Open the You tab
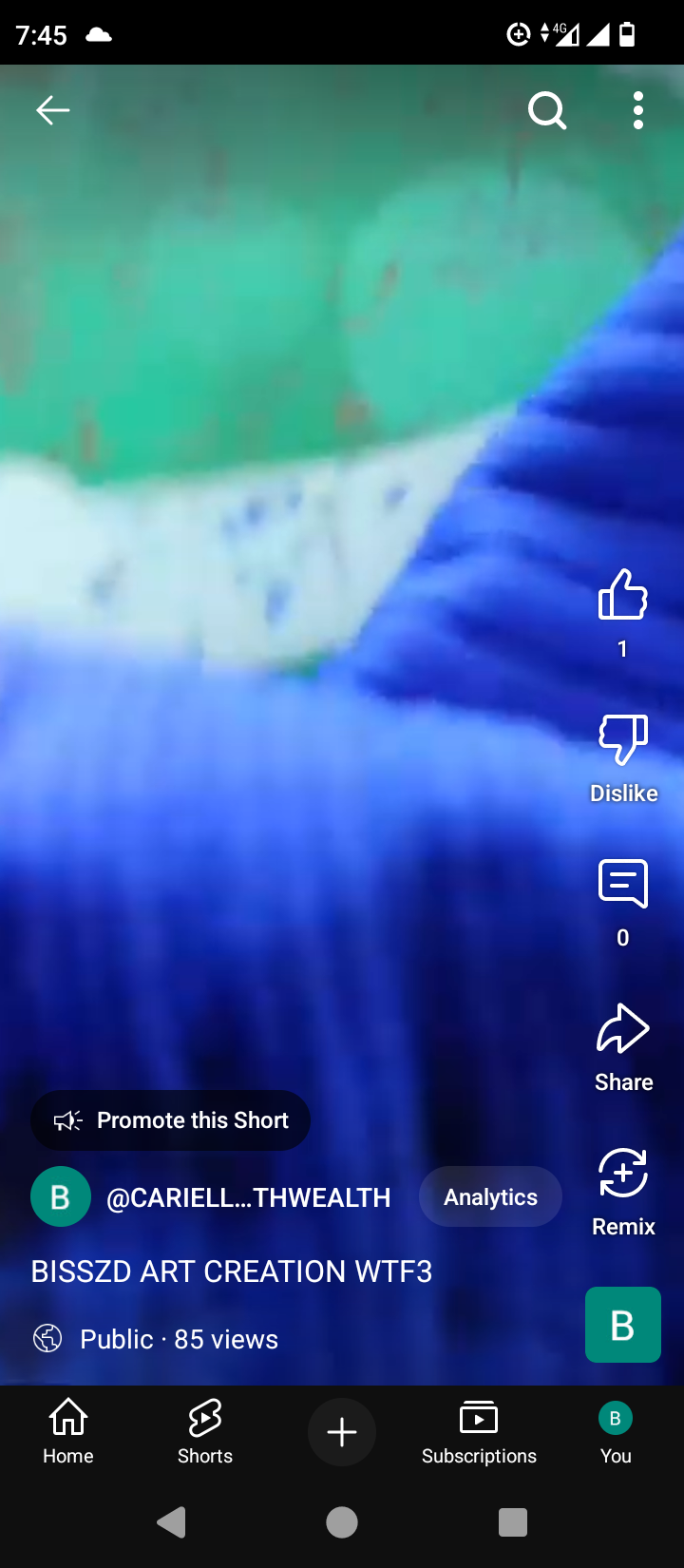 [616, 1431]
